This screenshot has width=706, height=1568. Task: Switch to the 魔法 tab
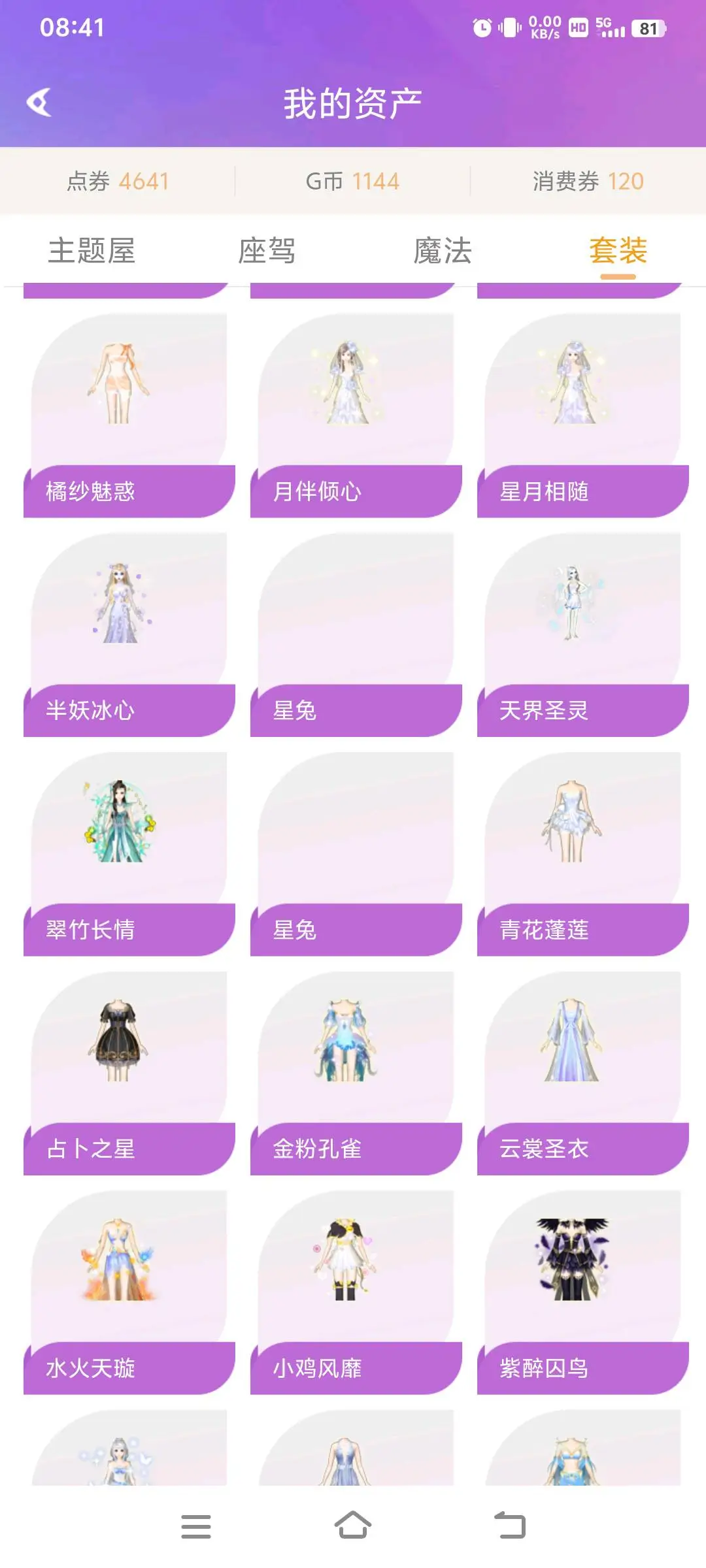[x=443, y=251]
